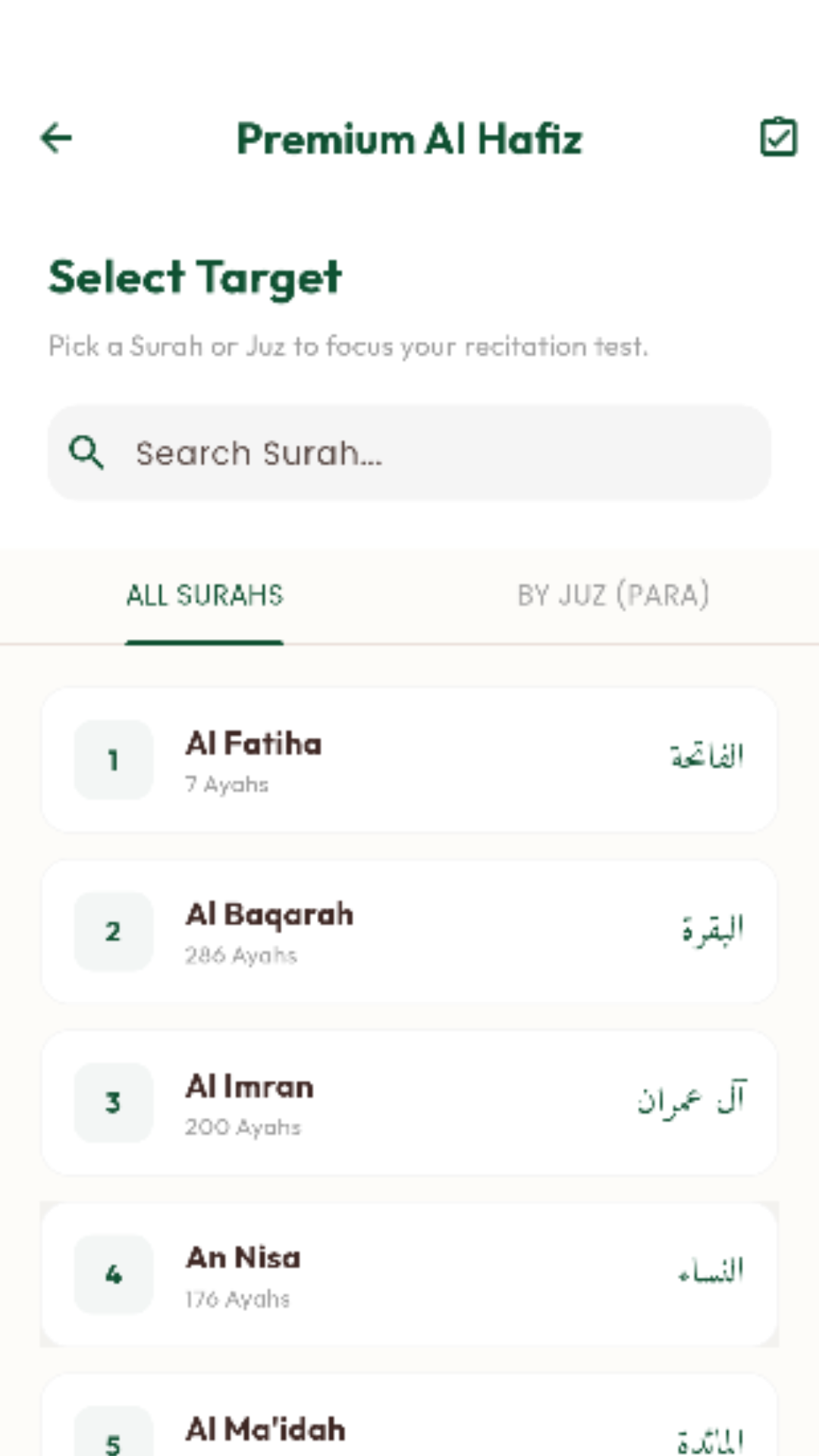Tap the number badge for An Nisa
This screenshot has height=1456, width=819.
113,1274
